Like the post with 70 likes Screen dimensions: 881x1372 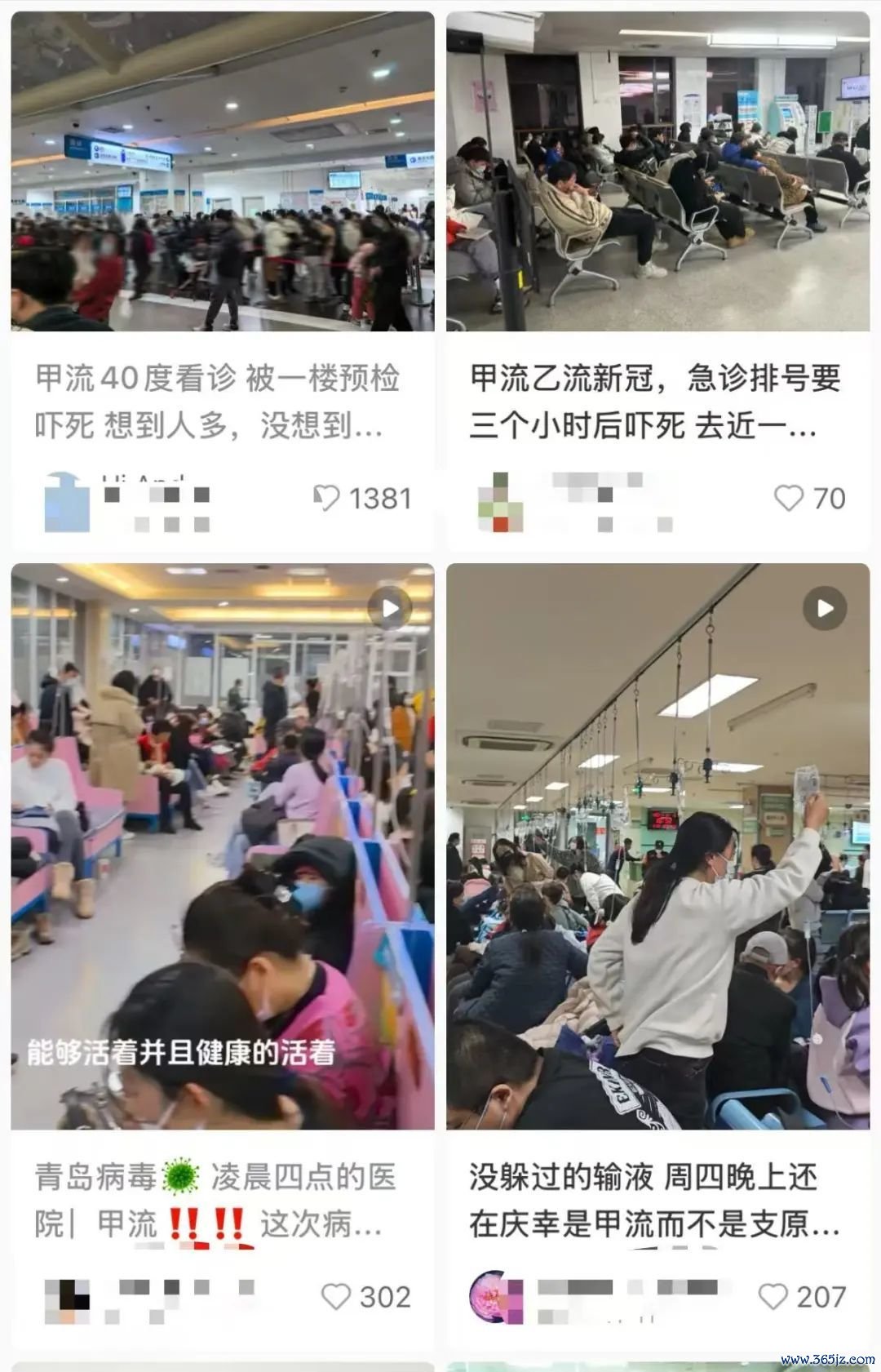[x=789, y=498]
